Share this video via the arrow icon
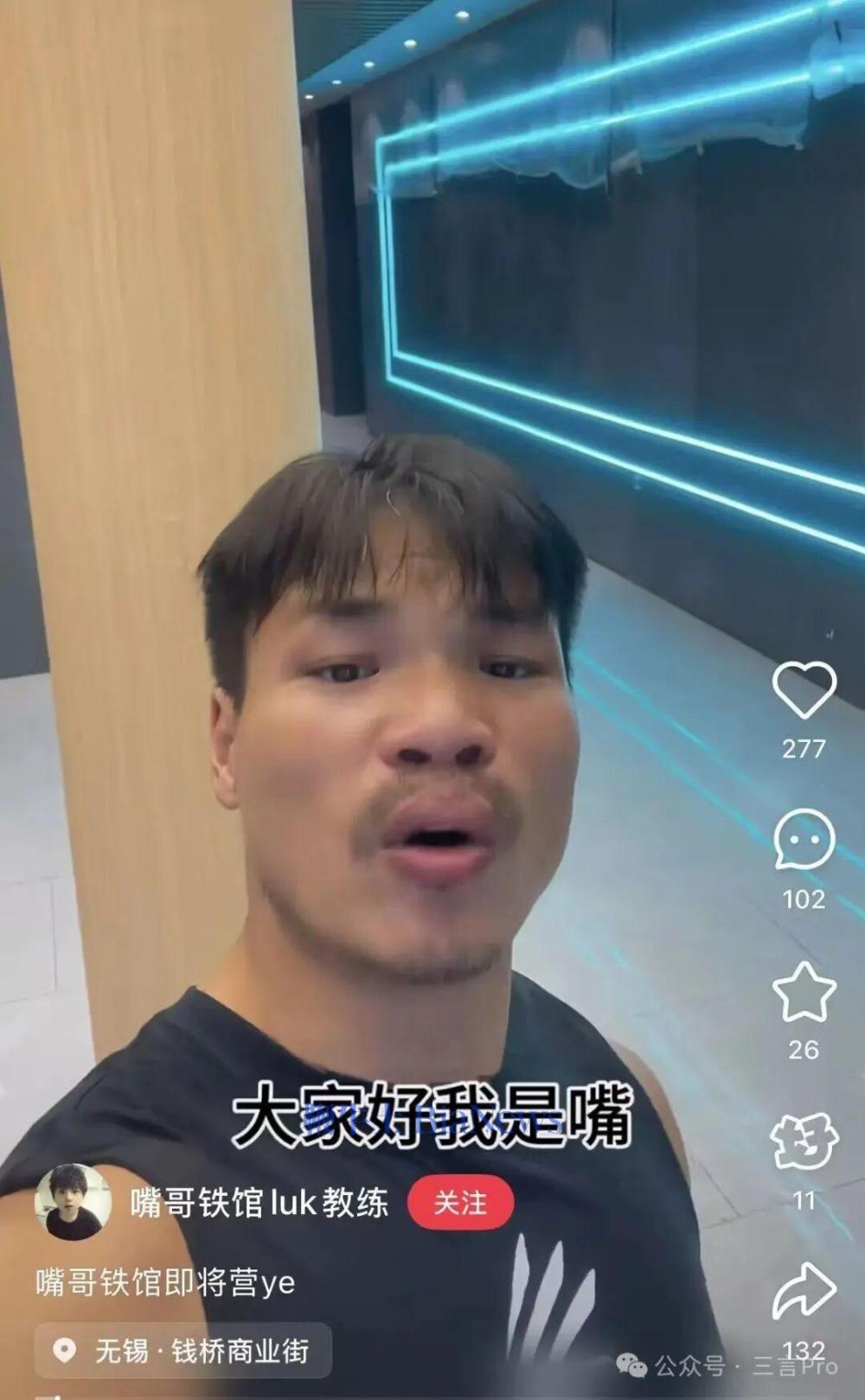Image resolution: width=865 pixels, height=1400 pixels. (804, 1292)
